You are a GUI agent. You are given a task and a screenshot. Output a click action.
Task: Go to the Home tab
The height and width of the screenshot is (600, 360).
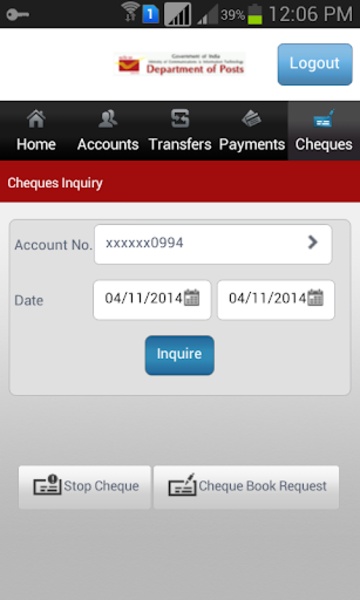[36, 131]
